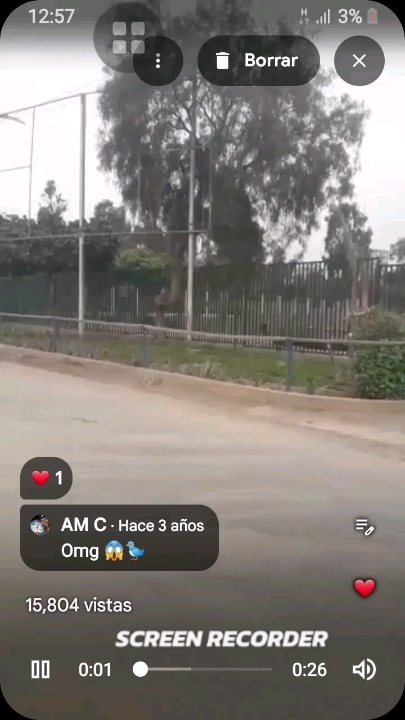Screen dimensions: 405x720
Task: Like the video with the red heart
Action: click(x=365, y=588)
